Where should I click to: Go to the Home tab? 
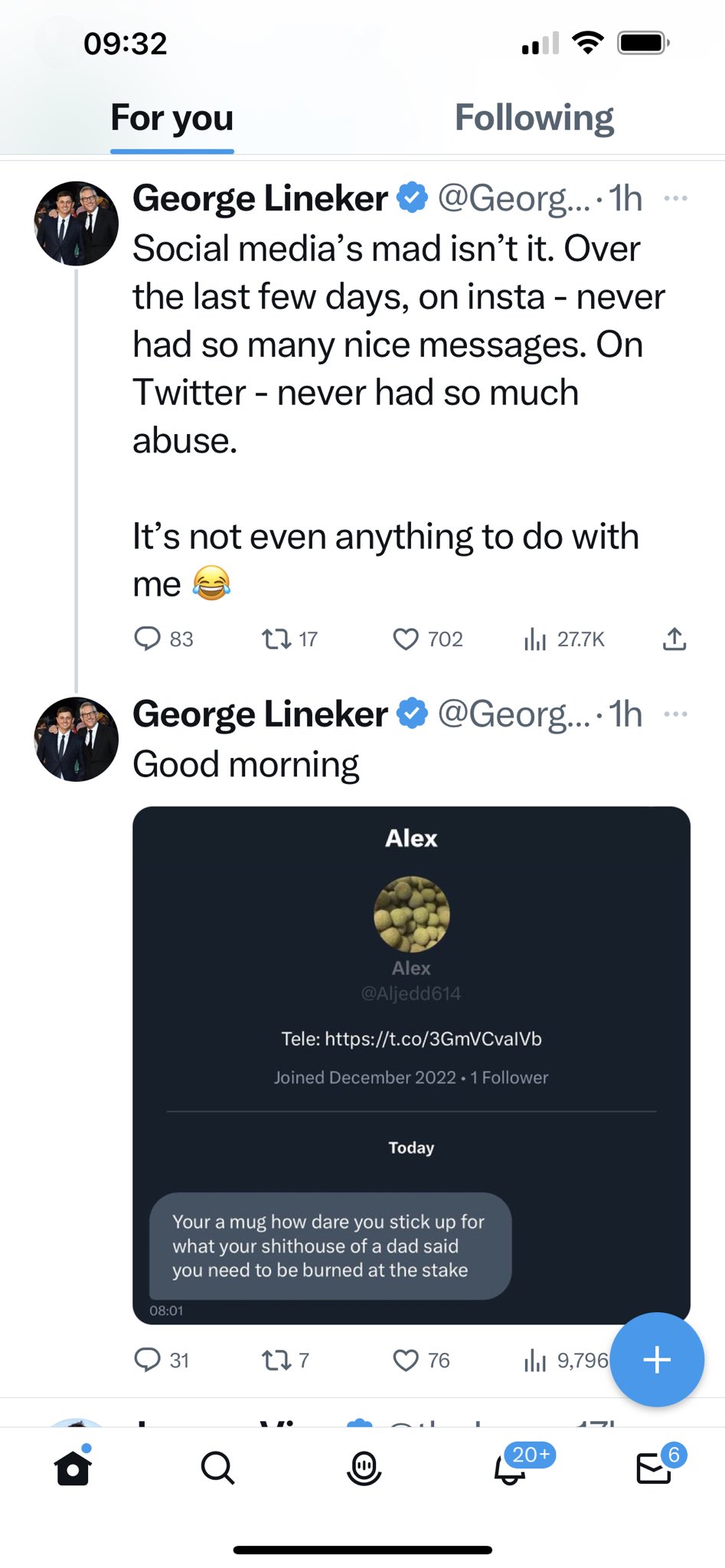(73, 1467)
